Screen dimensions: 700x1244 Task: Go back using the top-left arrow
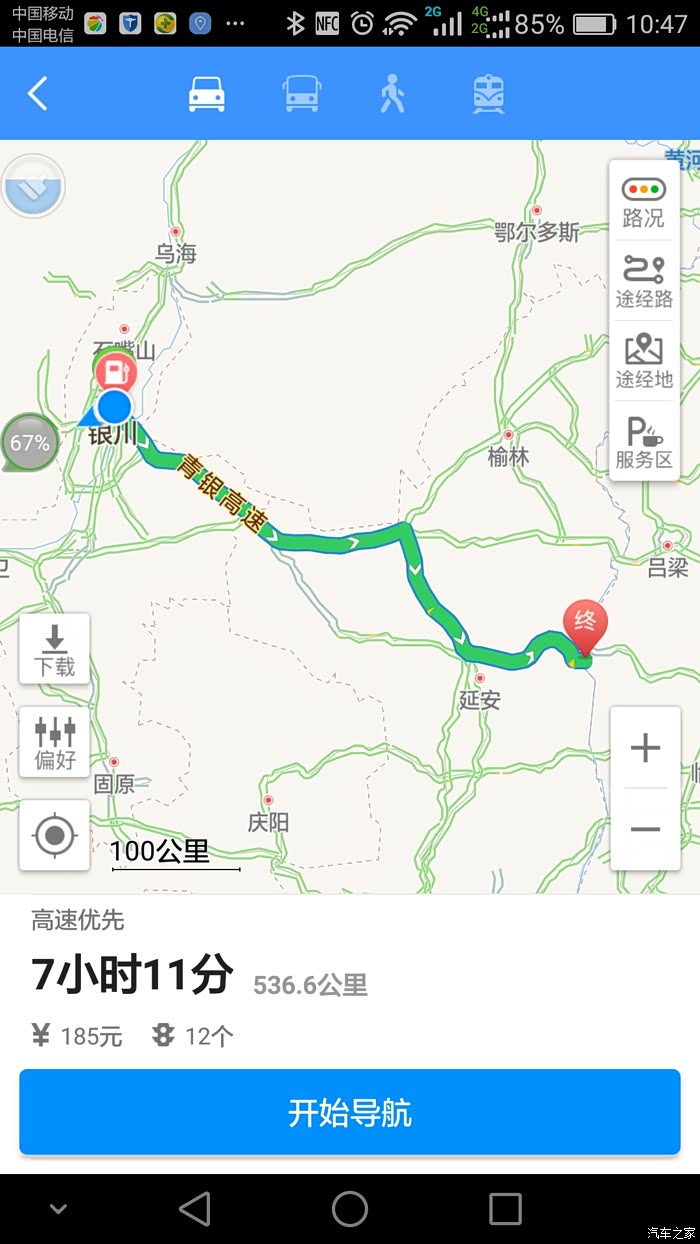38,94
